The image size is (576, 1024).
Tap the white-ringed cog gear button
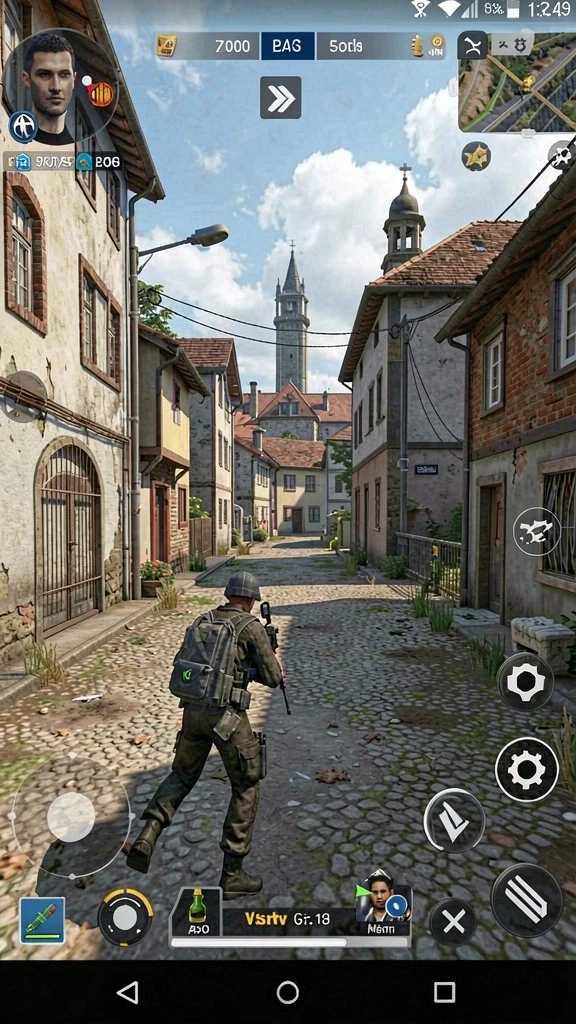[x=527, y=769]
